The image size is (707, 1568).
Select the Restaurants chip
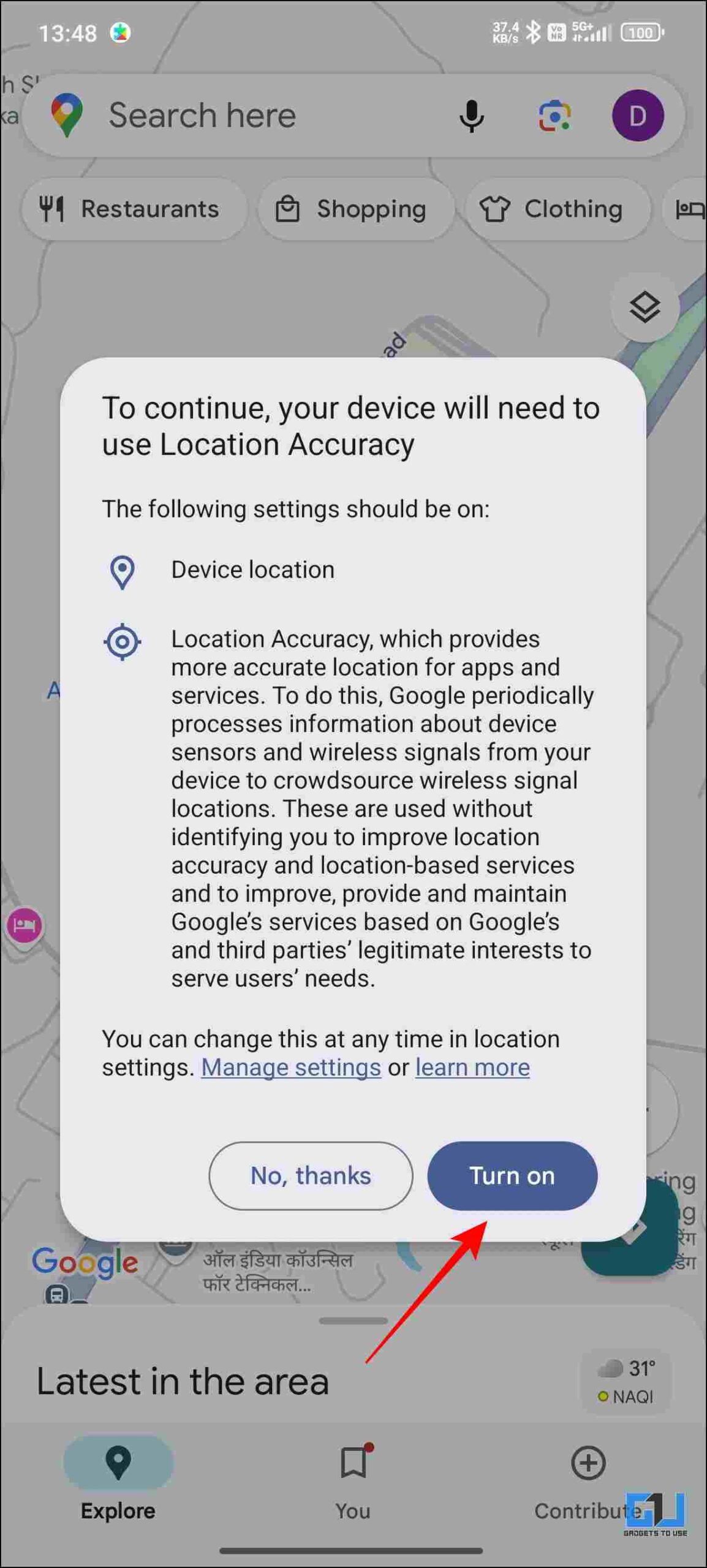click(134, 209)
